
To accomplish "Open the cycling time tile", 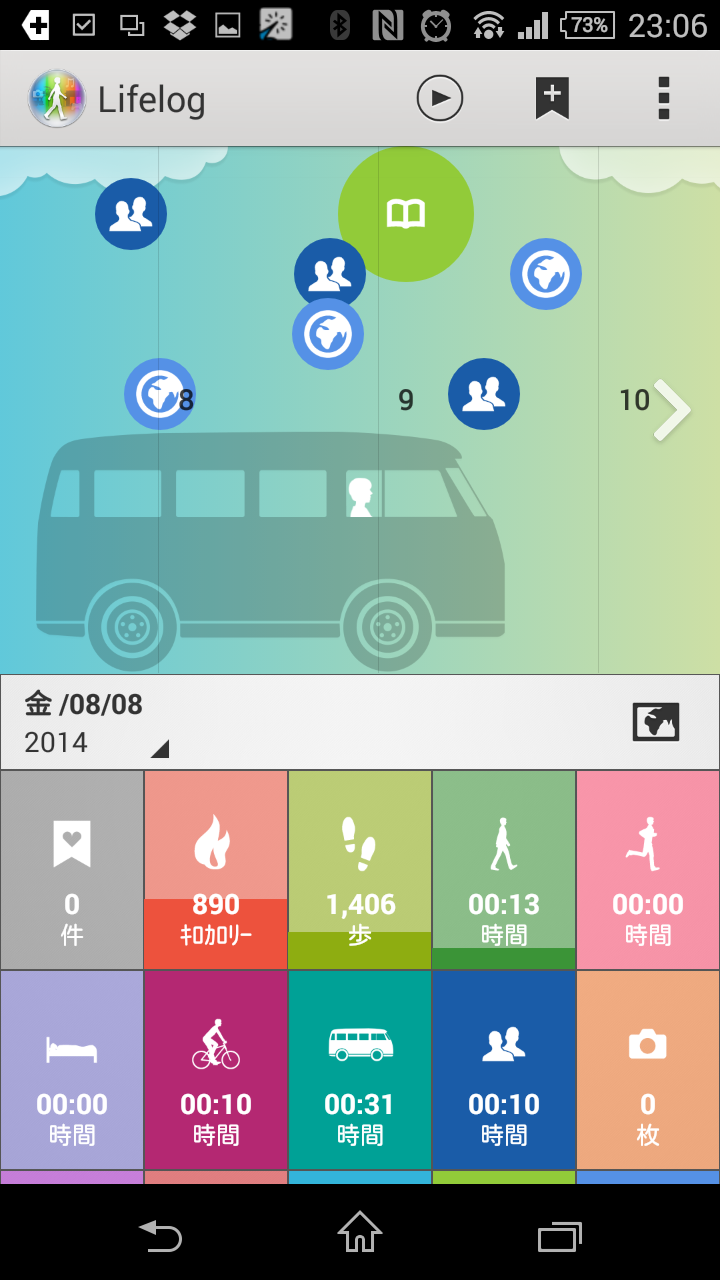I will [x=216, y=1070].
